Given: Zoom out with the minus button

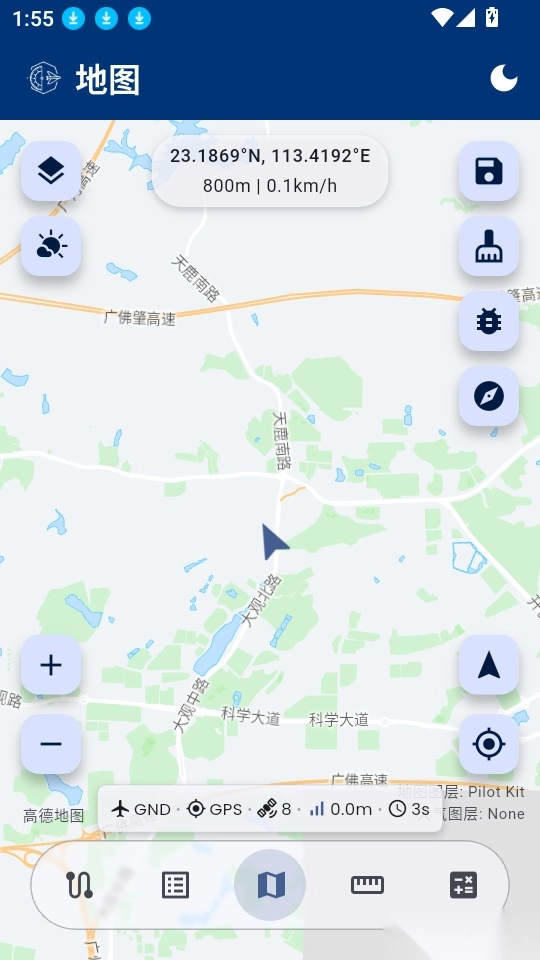Looking at the screenshot, I should [51, 744].
